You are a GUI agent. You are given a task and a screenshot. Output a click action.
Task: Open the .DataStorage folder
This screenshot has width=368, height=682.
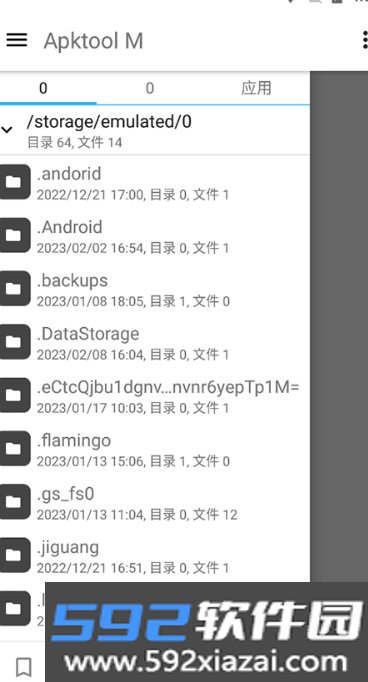pyautogui.click(x=155, y=342)
